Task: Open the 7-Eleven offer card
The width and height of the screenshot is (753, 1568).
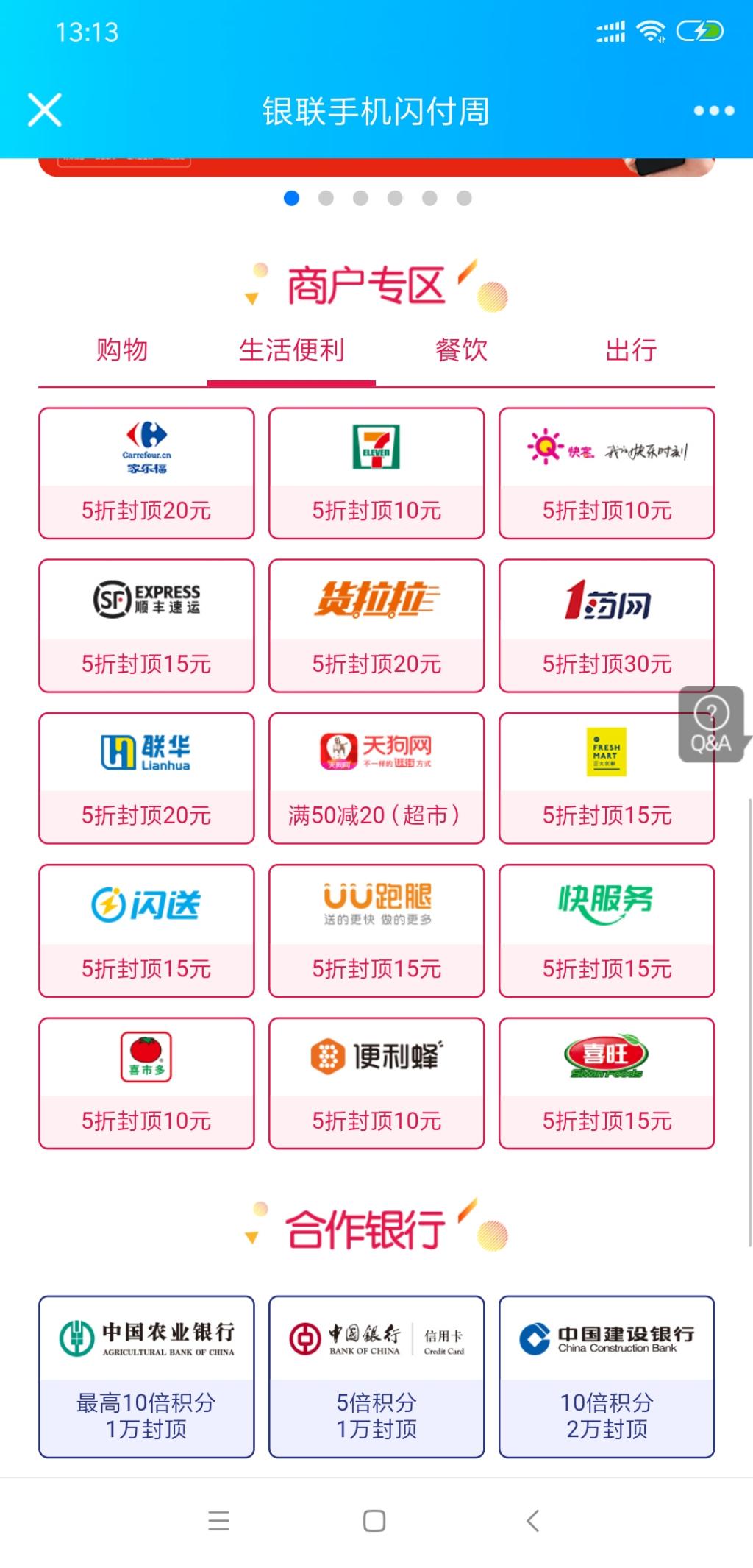Action: pyautogui.click(x=376, y=473)
